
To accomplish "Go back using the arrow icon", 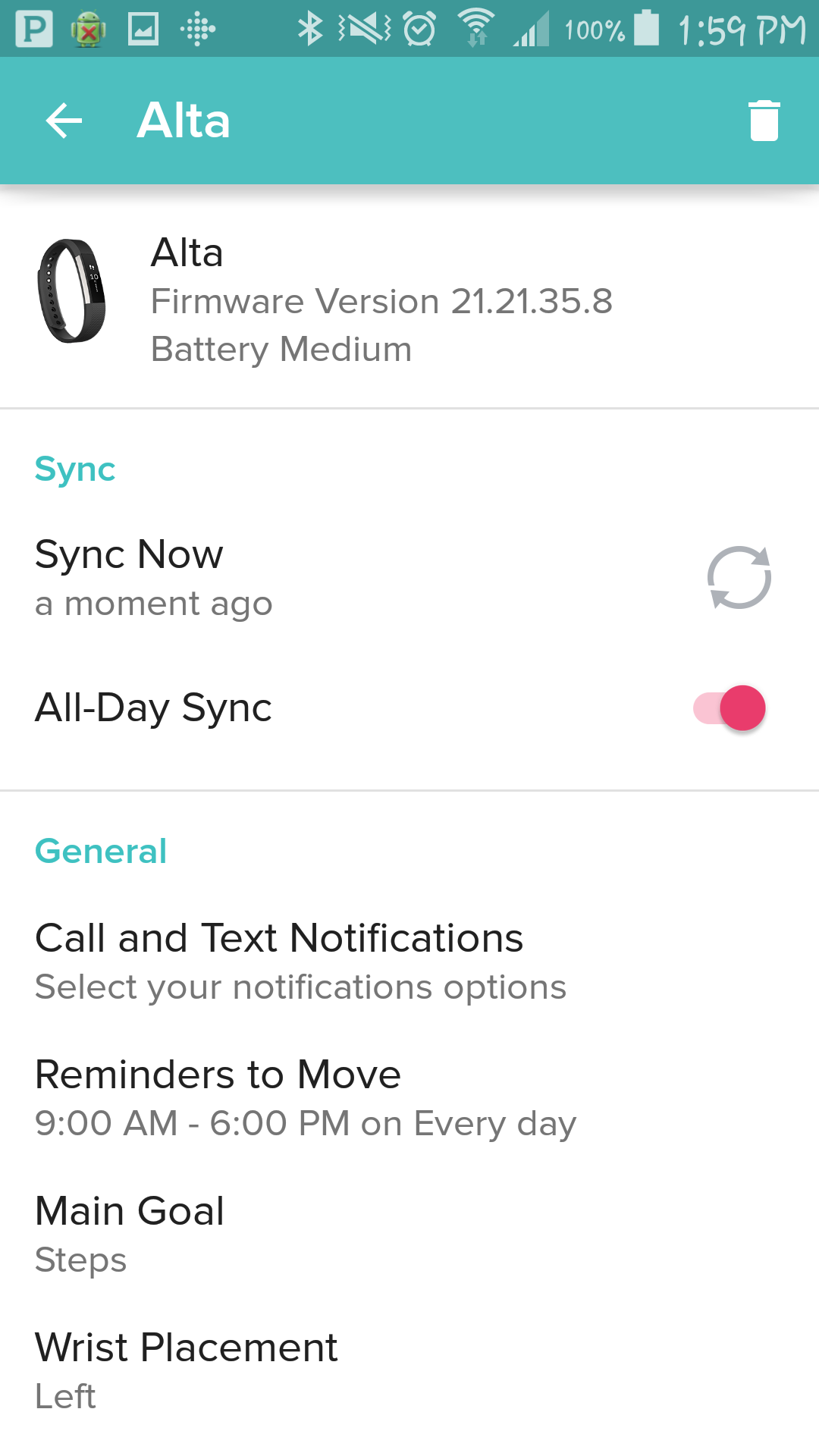I will [64, 121].
